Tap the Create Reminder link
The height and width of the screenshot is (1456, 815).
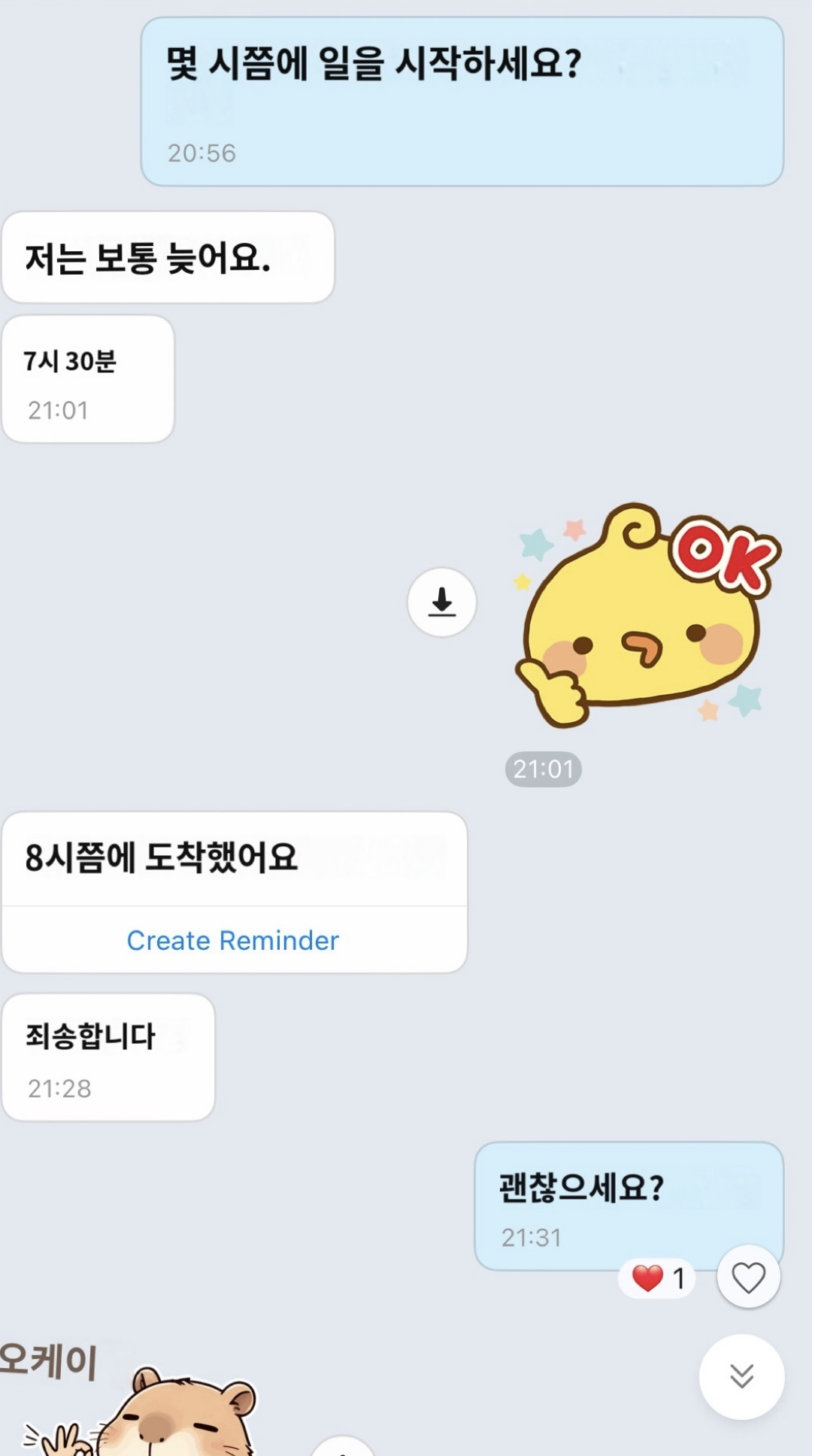pyautogui.click(x=233, y=940)
